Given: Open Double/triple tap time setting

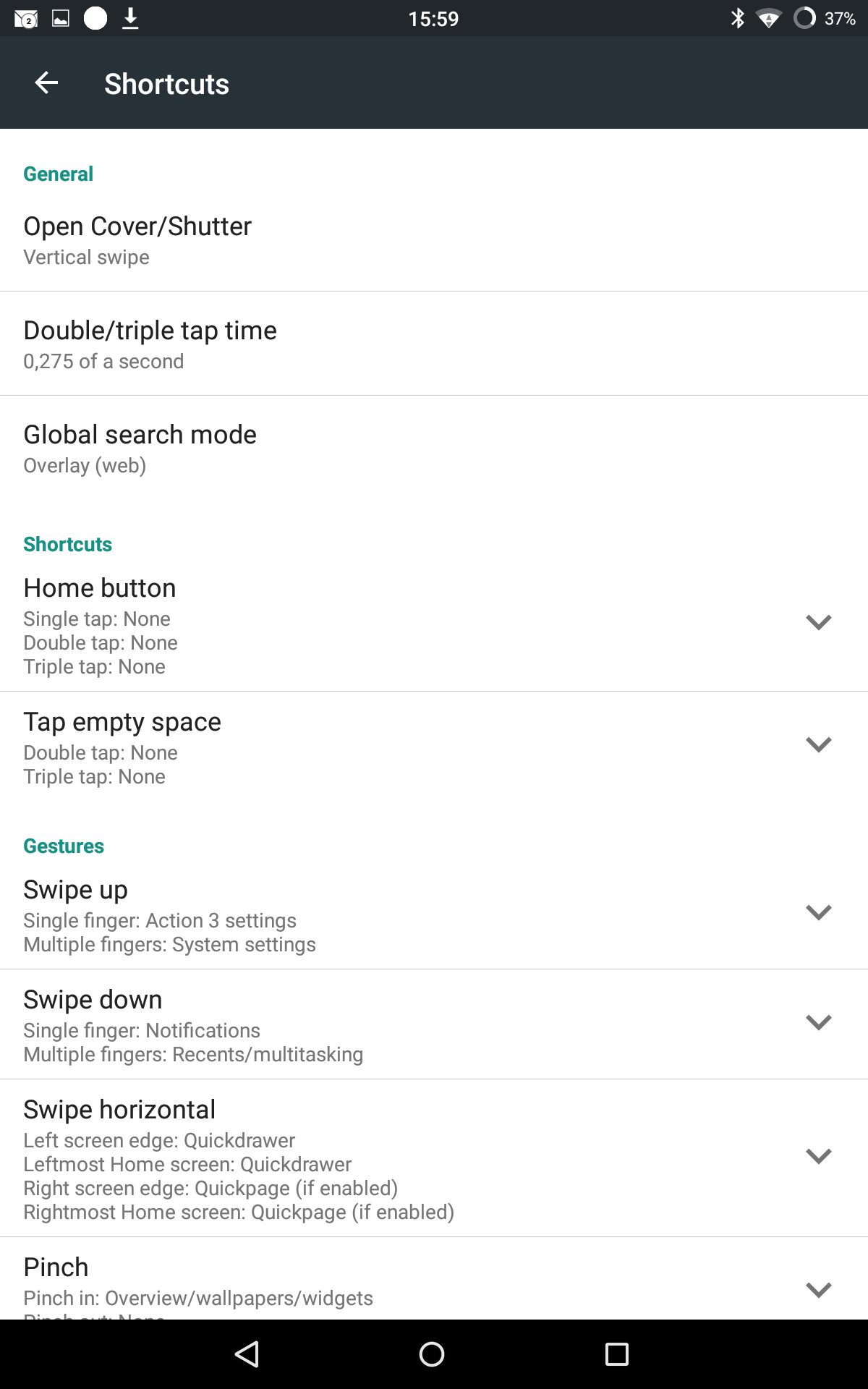Looking at the screenshot, I should point(434,344).
